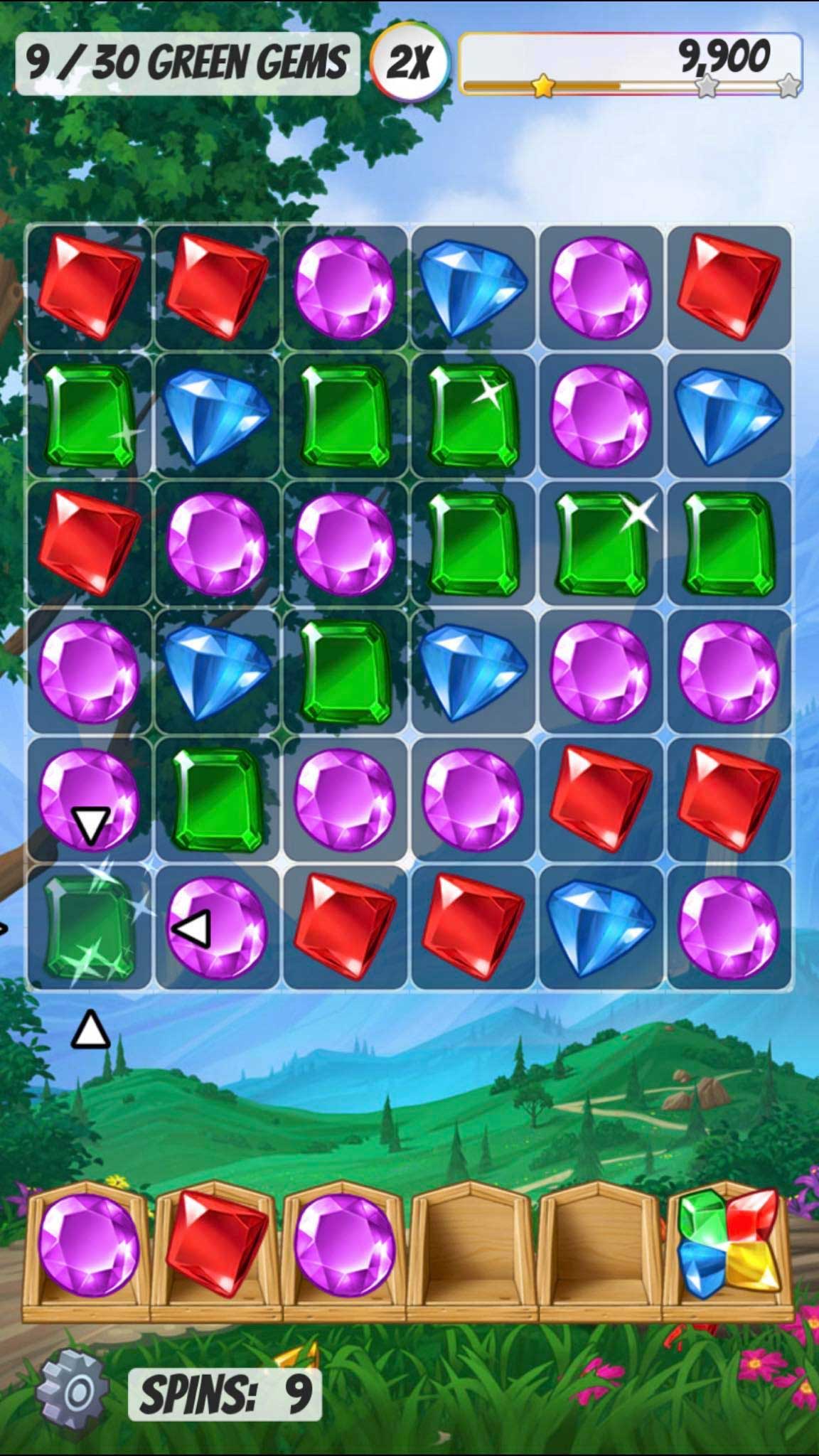
Task: Use the multicolor gem power-up in the tray
Action: 728,1243
